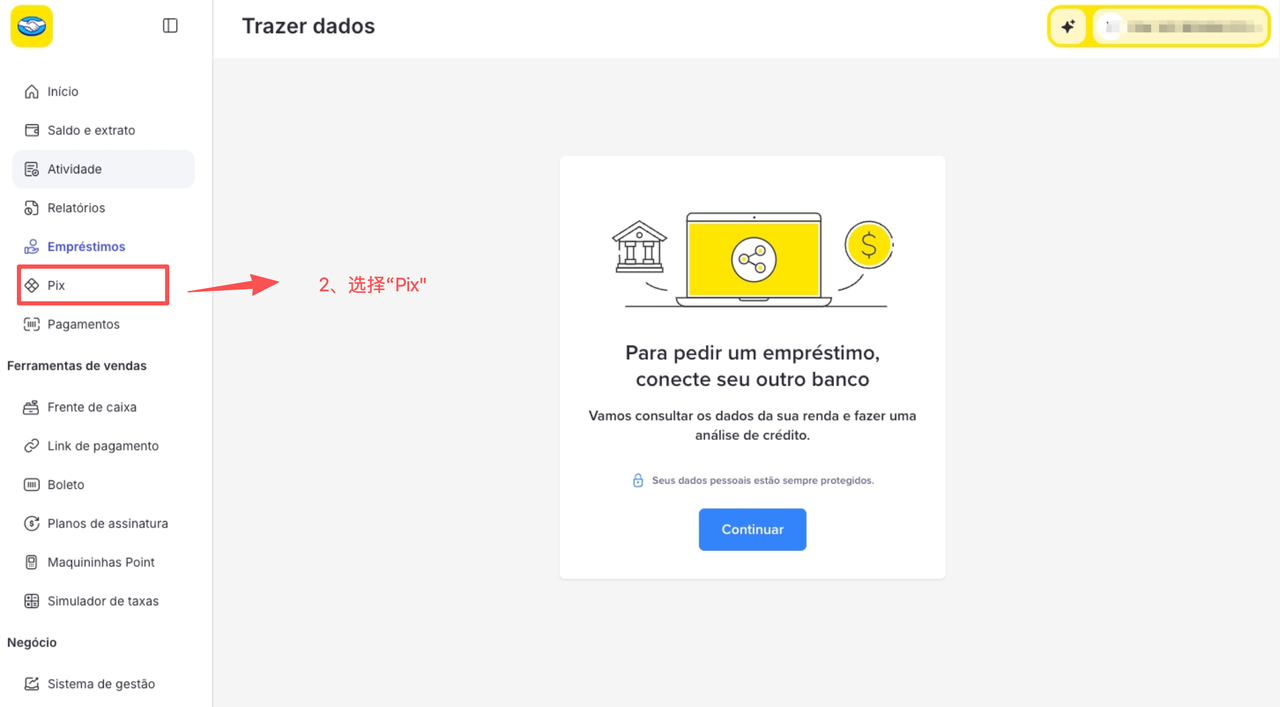Image resolution: width=1280 pixels, height=707 pixels.
Task: Open Relatórios
Action: 103,208
